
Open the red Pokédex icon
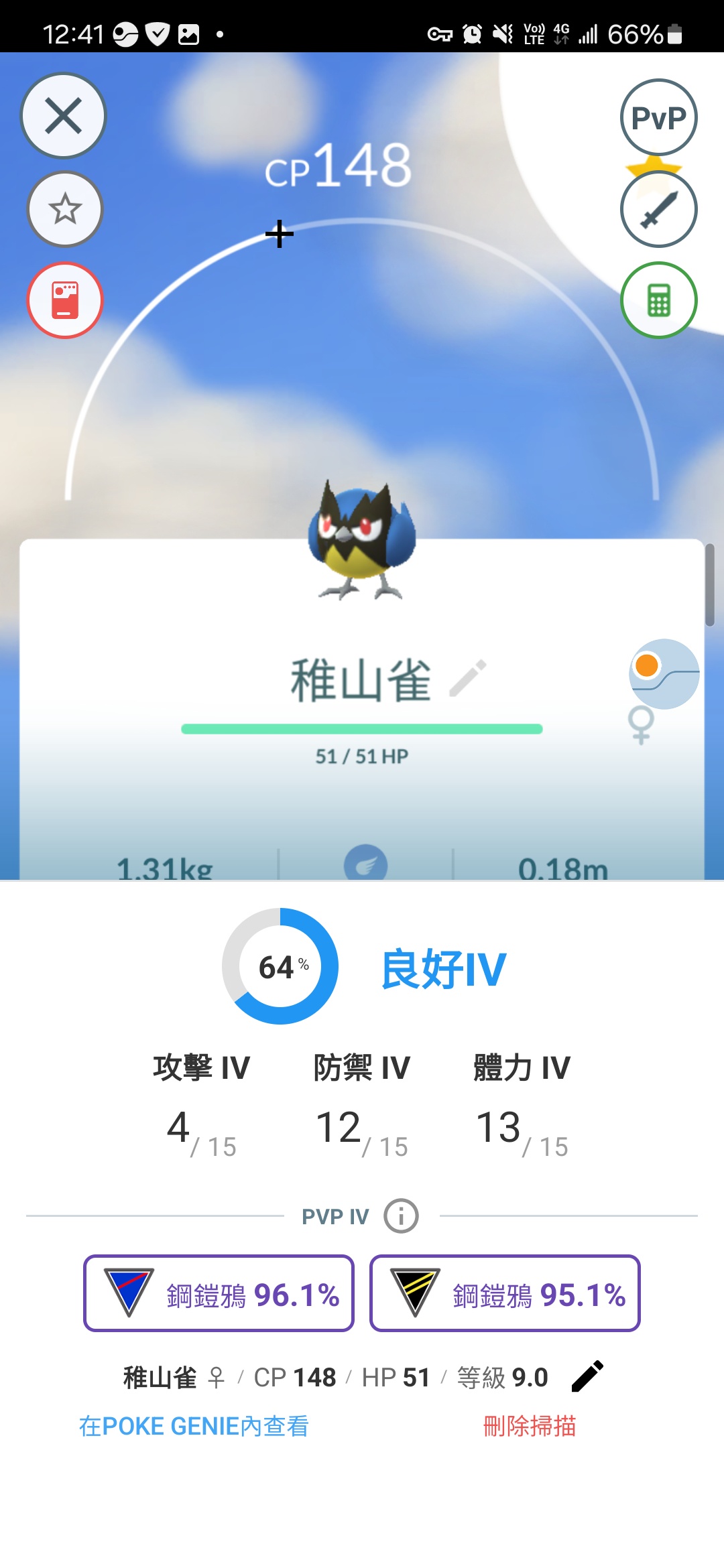coord(65,300)
